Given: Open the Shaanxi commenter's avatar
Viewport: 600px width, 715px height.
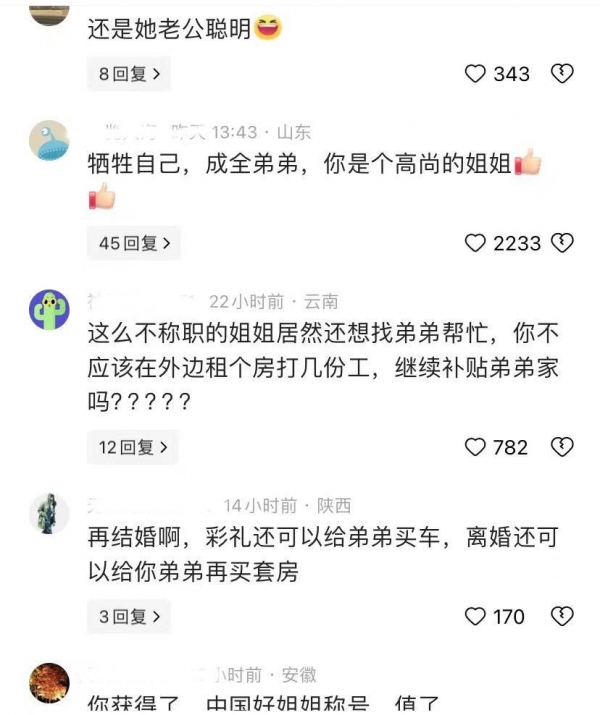Looking at the screenshot, I should coord(48,514).
